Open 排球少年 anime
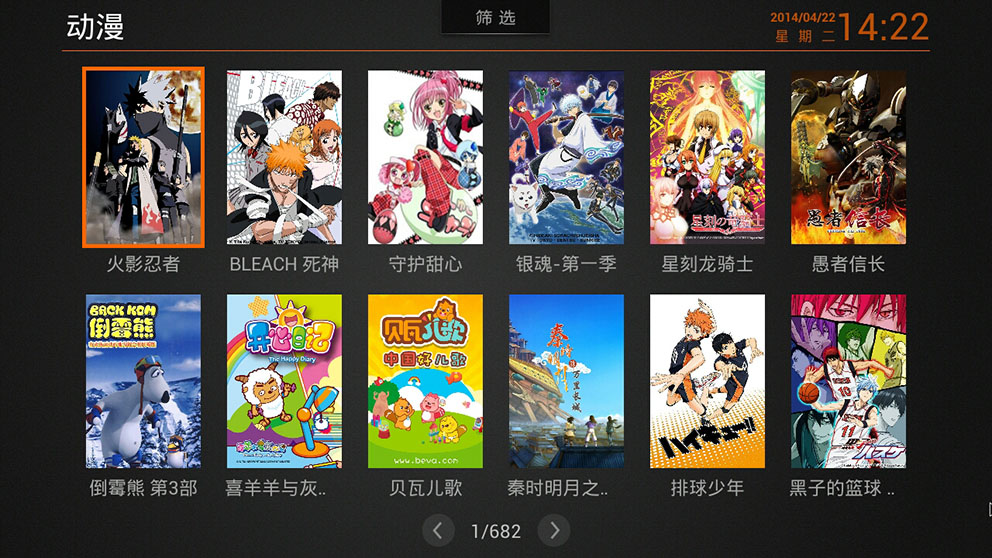Screen dimensions: 992x558 click(707, 381)
